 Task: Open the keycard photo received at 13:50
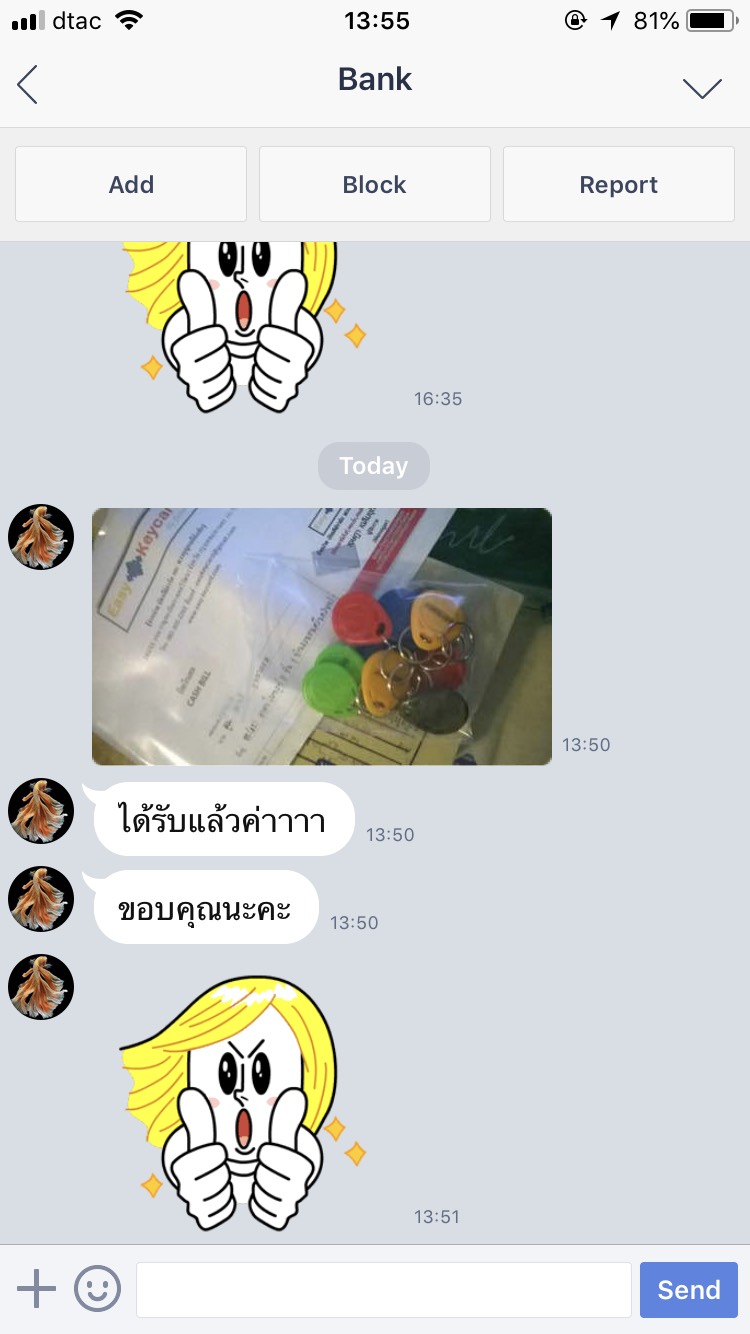coord(322,636)
